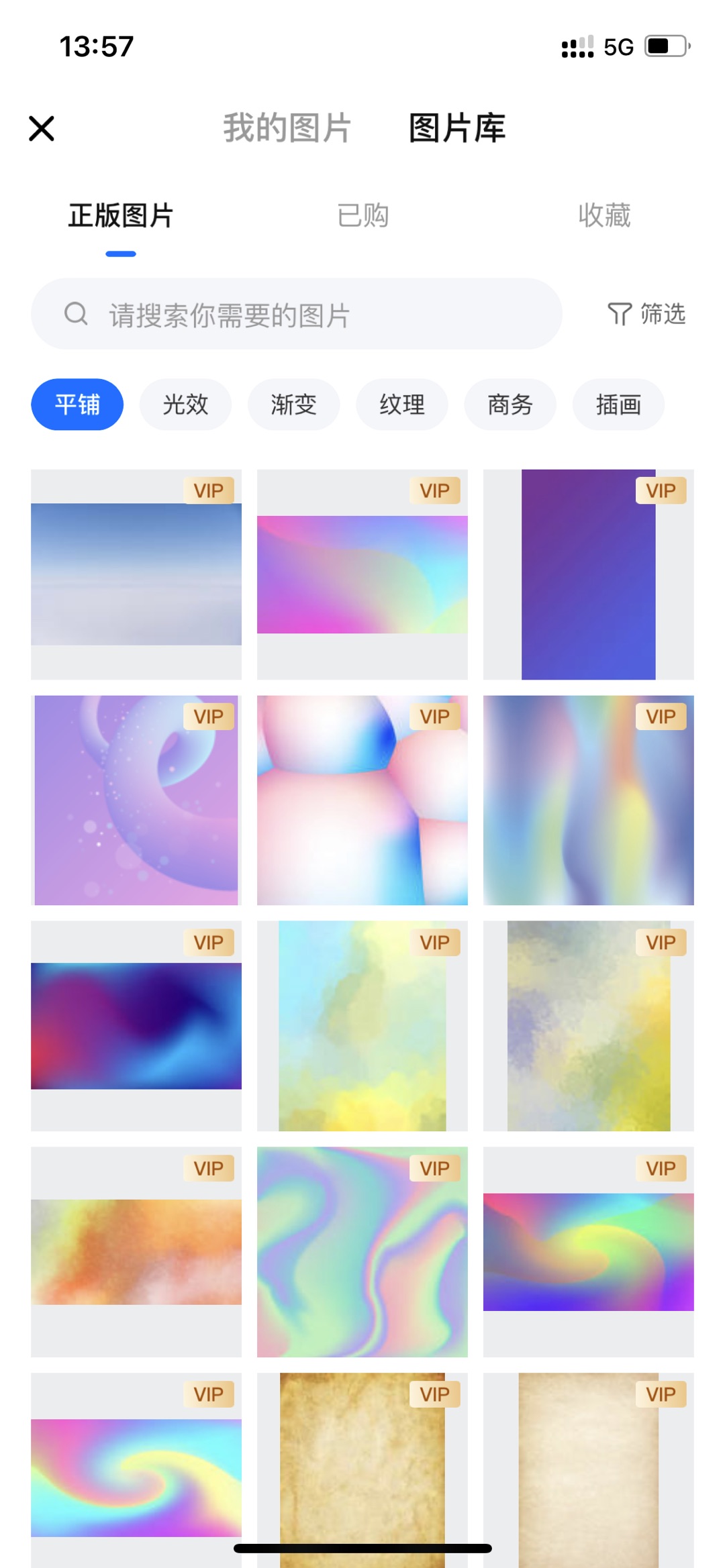Select the 光效 category chip

pos(185,405)
